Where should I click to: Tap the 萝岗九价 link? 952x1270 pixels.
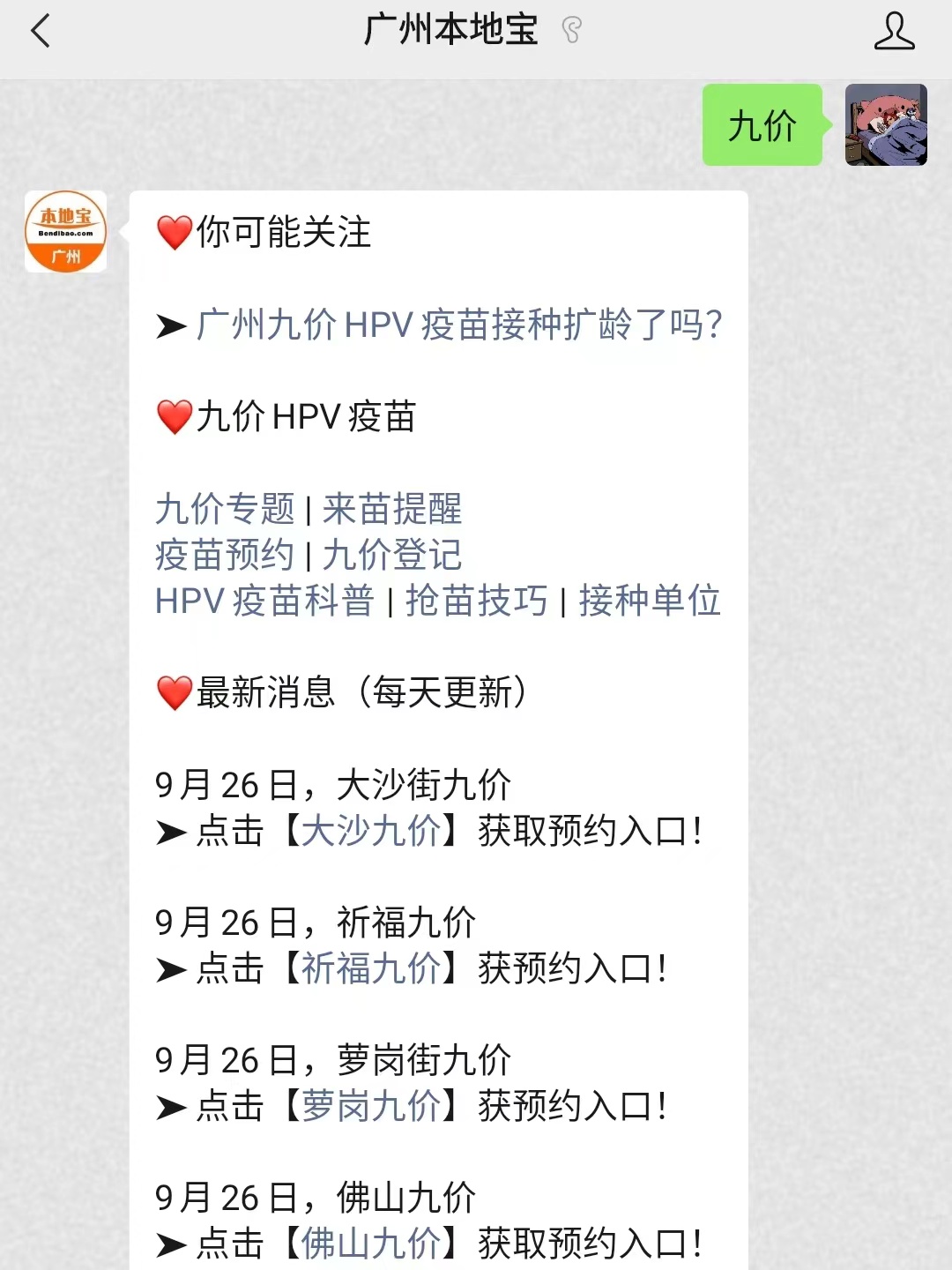(371, 1106)
